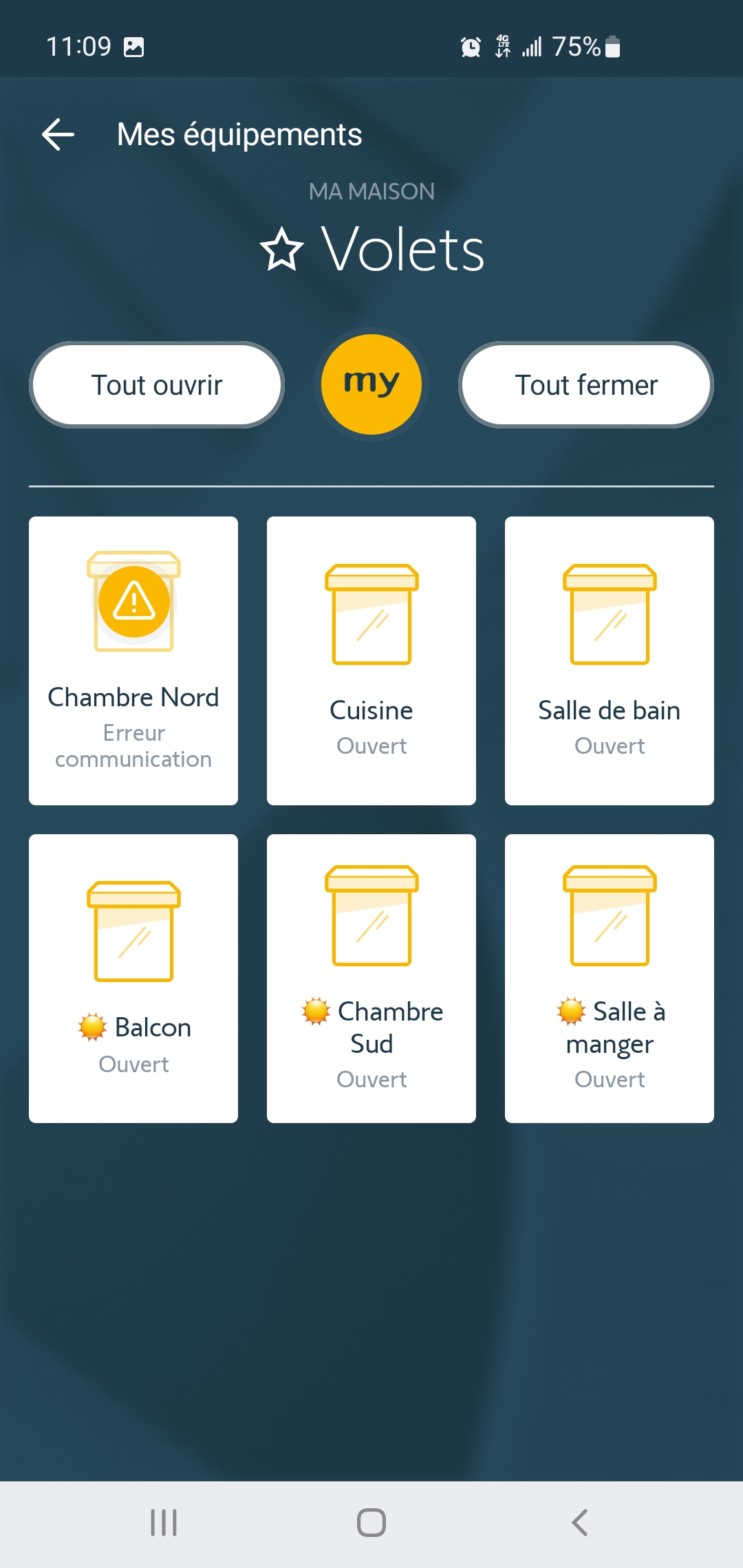Activate the yellow my position button
The width and height of the screenshot is (743, 1568).
coord(371,384)
